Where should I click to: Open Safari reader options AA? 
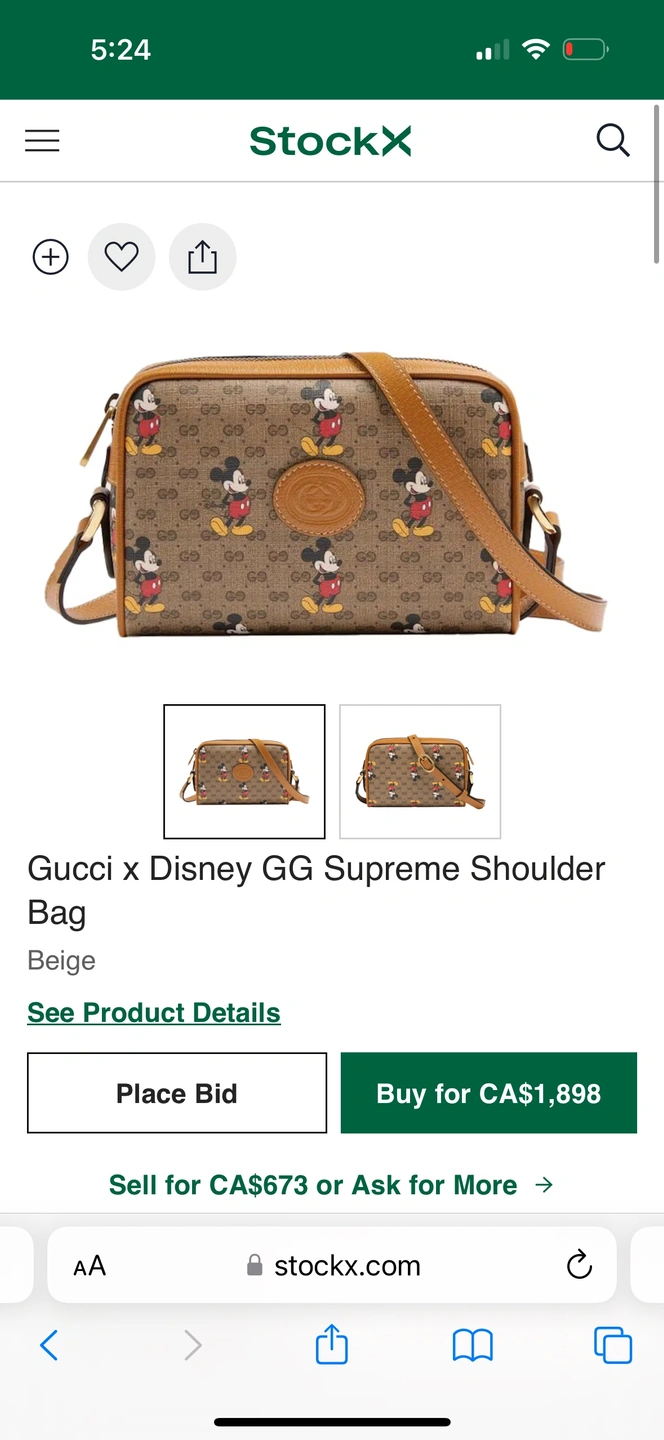click(x=89, y=1266)
